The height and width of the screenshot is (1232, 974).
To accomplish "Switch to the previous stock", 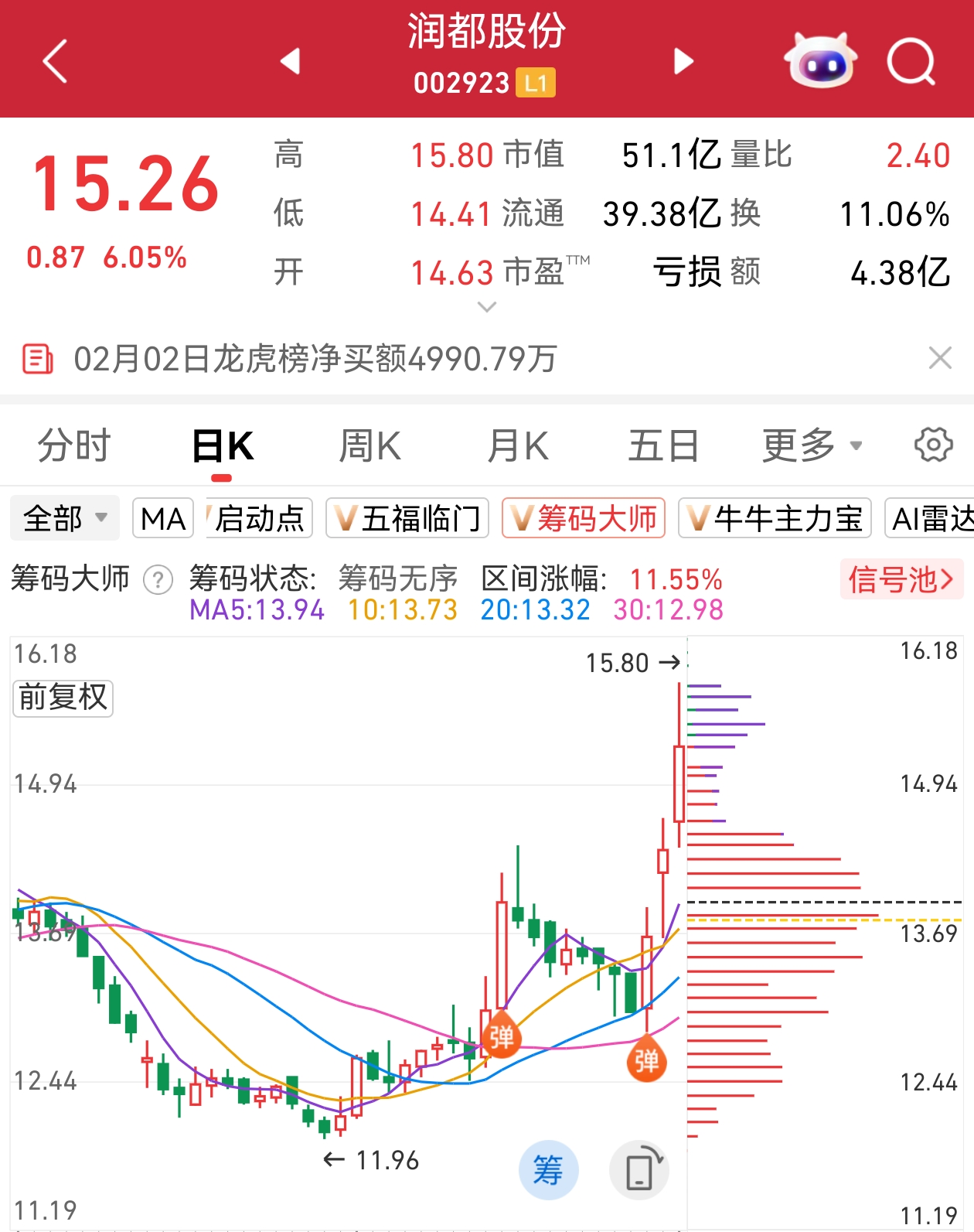I will point(291,61).
